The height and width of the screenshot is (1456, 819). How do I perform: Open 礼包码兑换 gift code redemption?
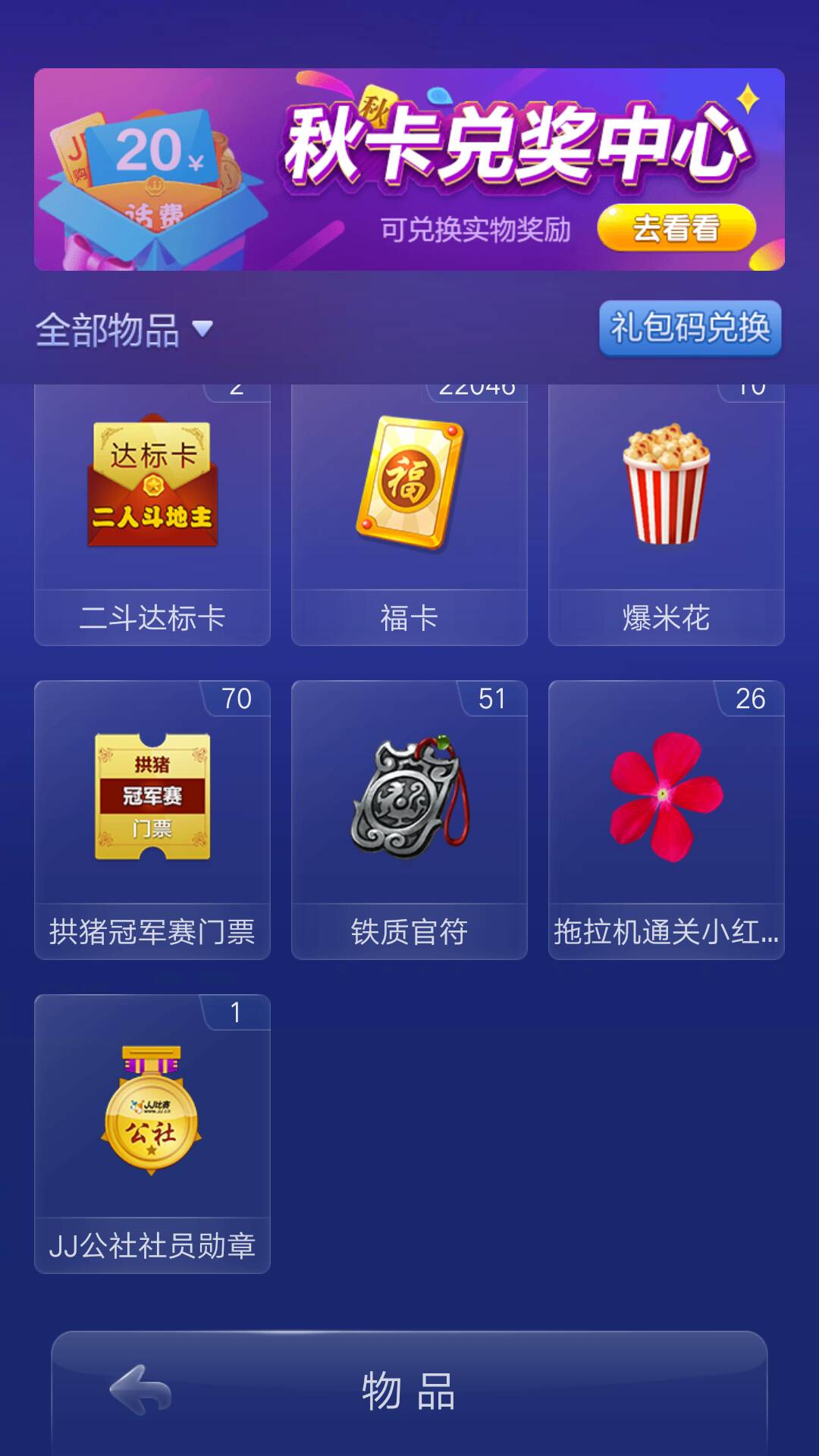(689, 326)
